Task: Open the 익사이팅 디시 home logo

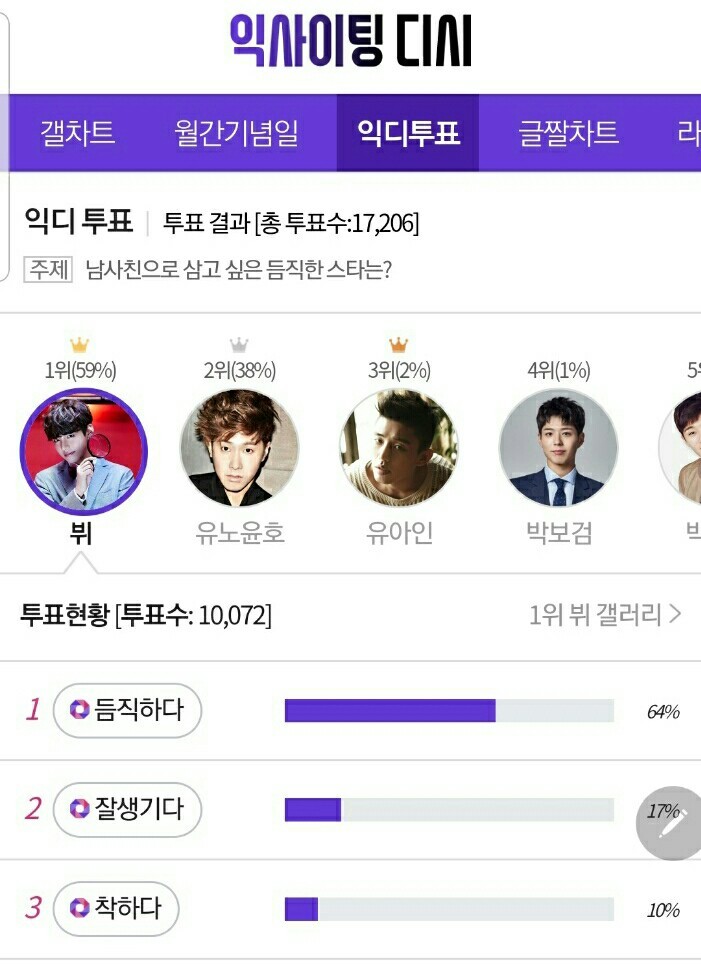Action: (x=350, y=42)
